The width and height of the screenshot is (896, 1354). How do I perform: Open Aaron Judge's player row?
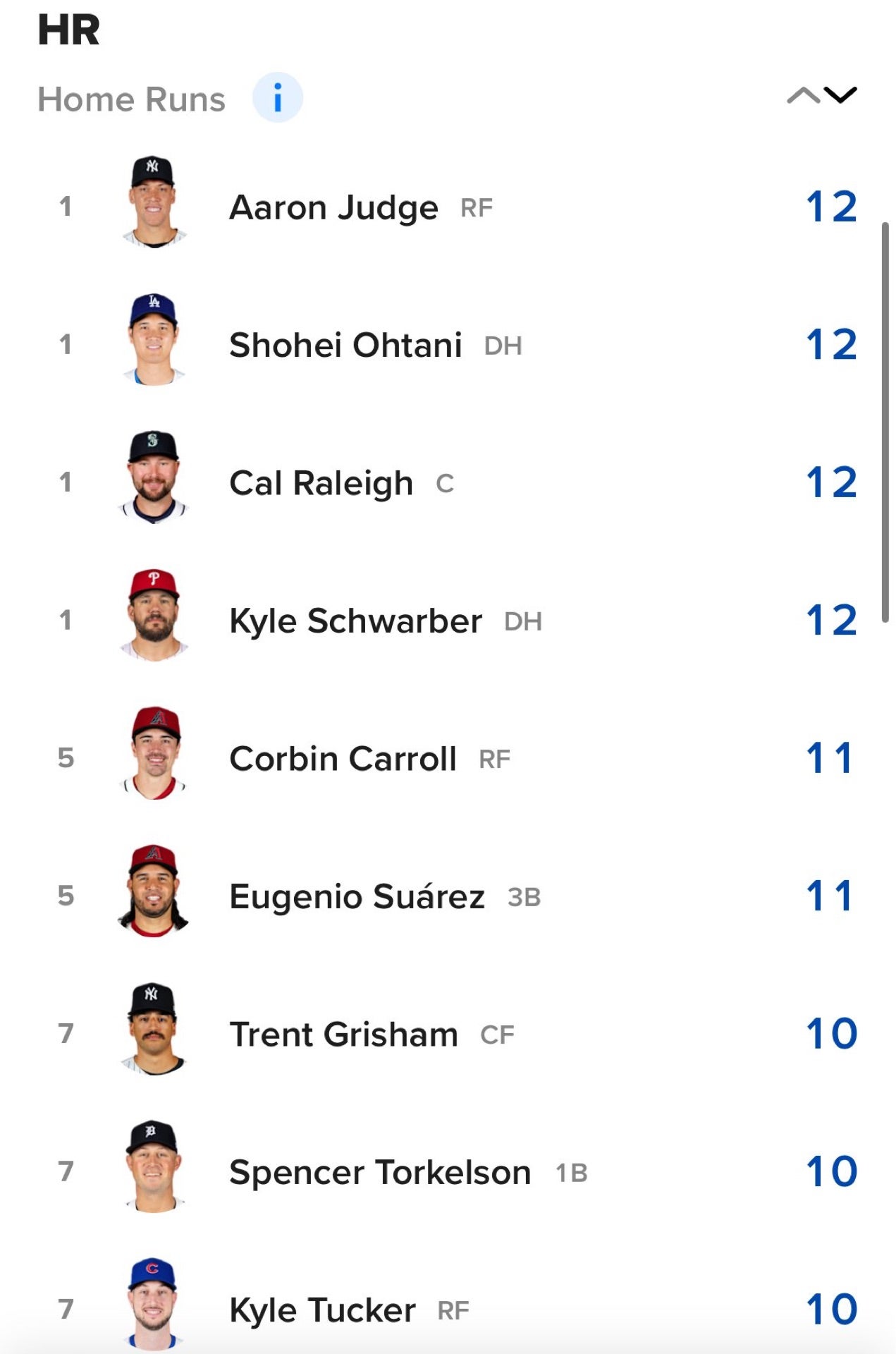(333, 207)
